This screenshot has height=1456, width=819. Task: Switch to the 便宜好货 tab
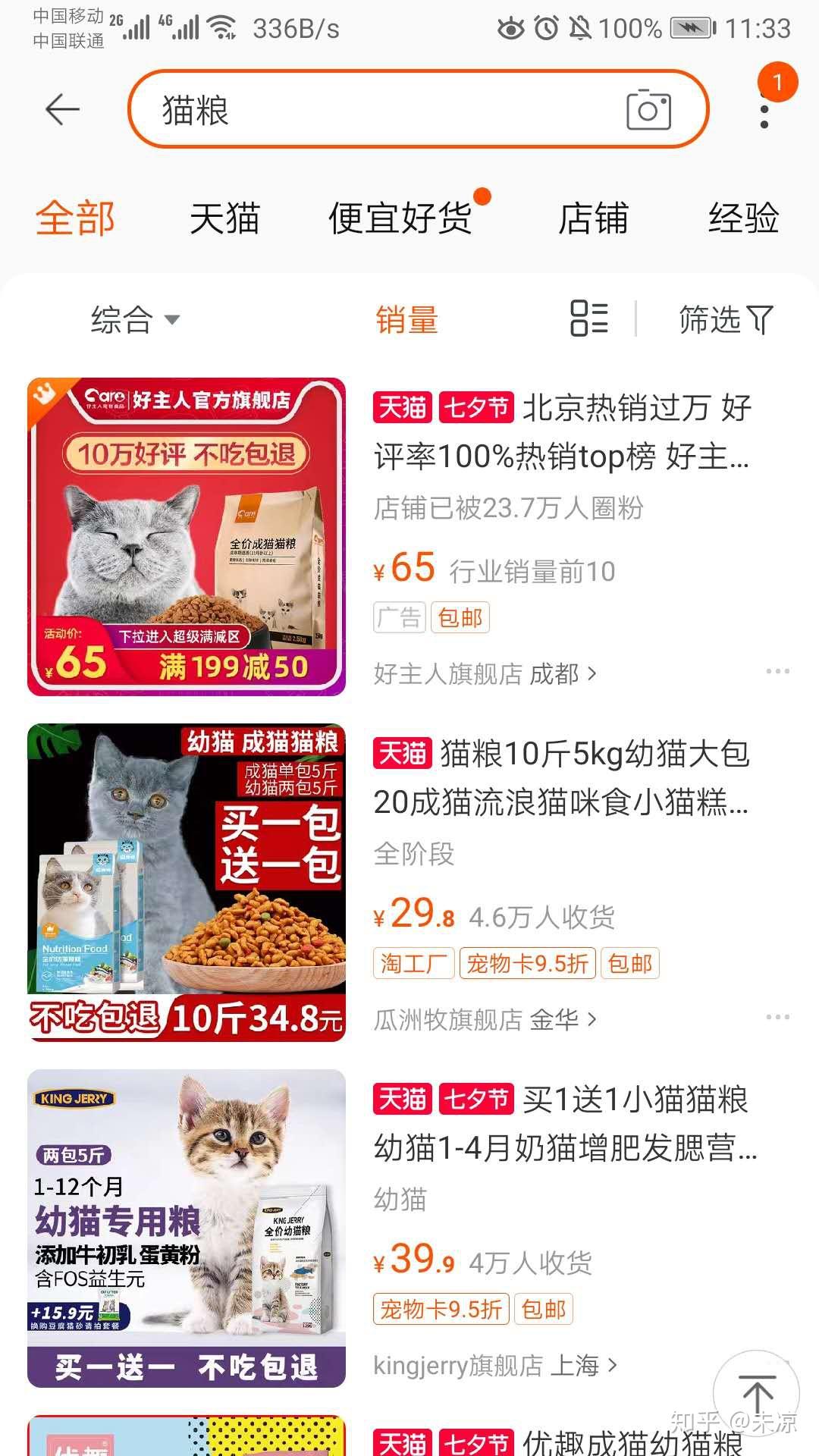click(400, 218)
